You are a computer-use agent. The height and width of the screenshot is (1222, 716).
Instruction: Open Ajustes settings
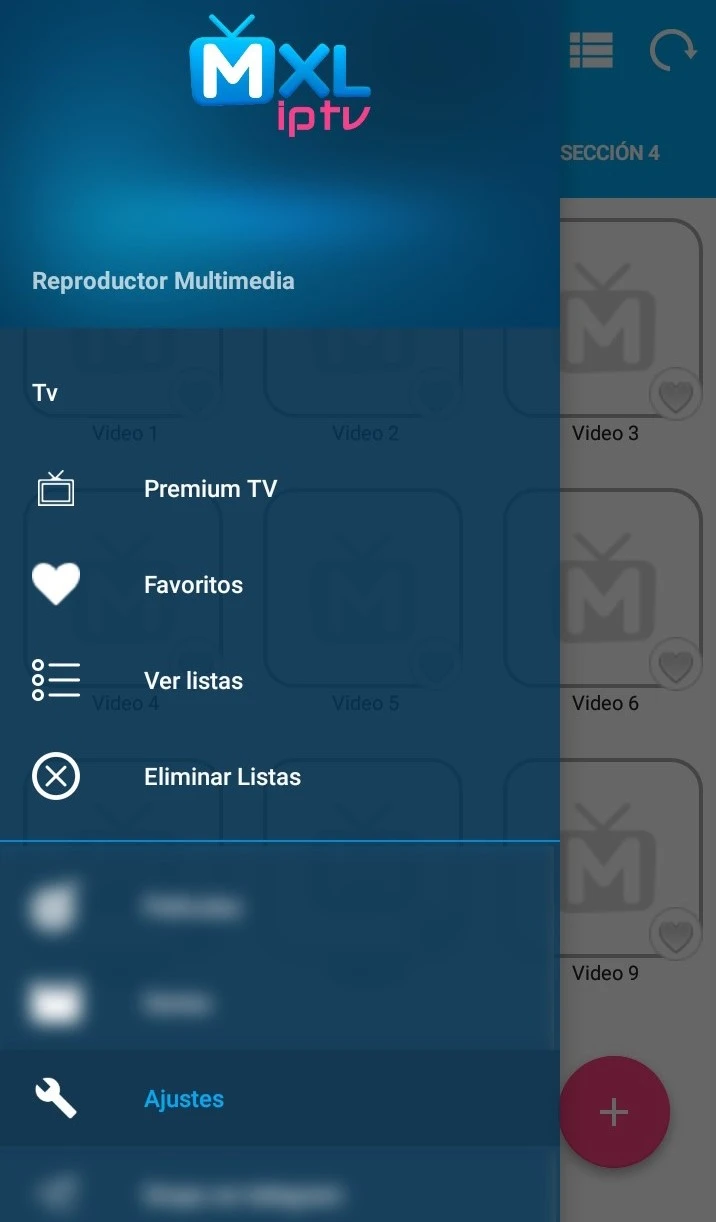(280, 1099)
